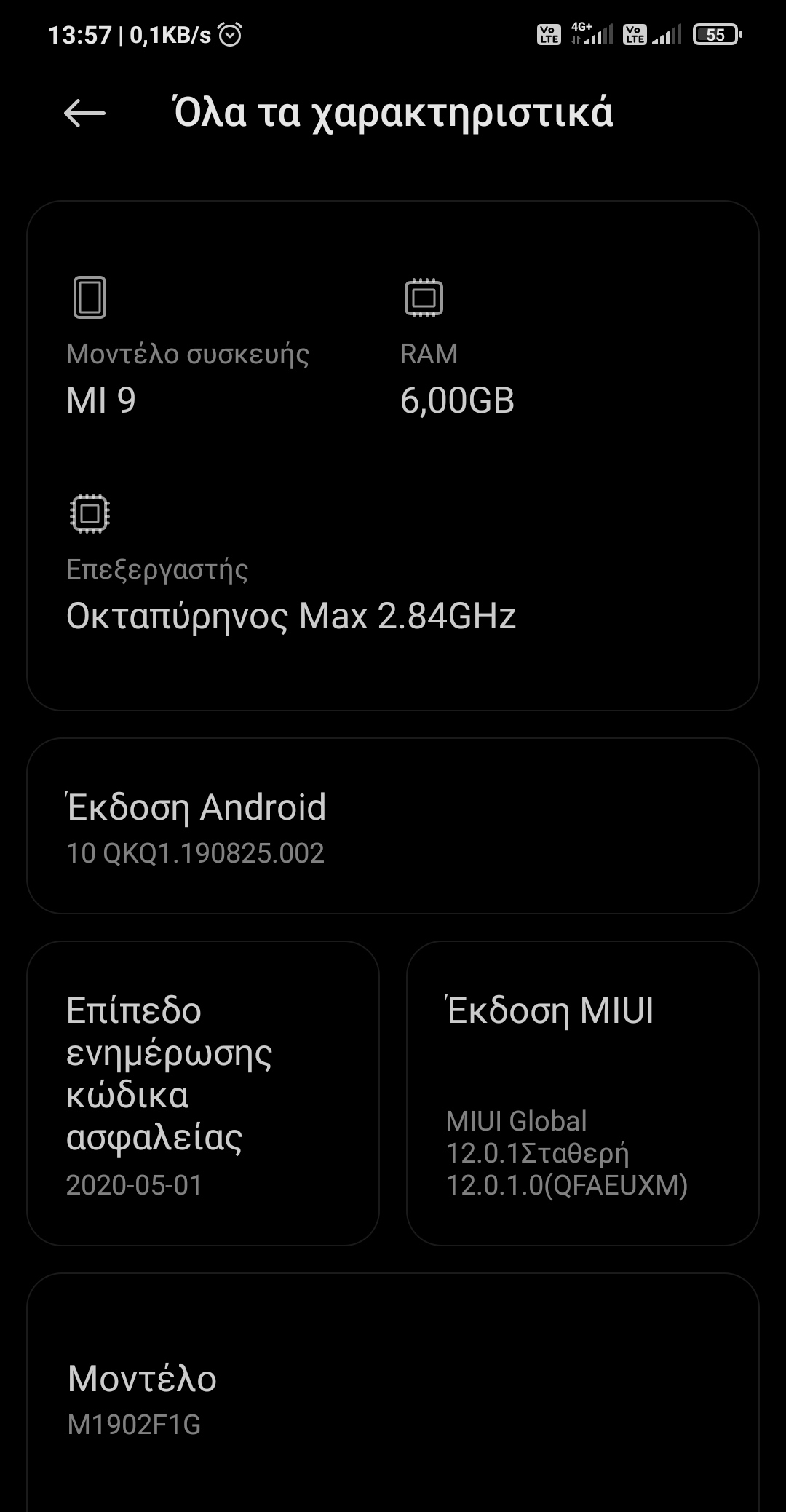
Task: Go back from Όλα τα χαρακτηριστικά
Action: pyautogui.click(x=84, y=114)
